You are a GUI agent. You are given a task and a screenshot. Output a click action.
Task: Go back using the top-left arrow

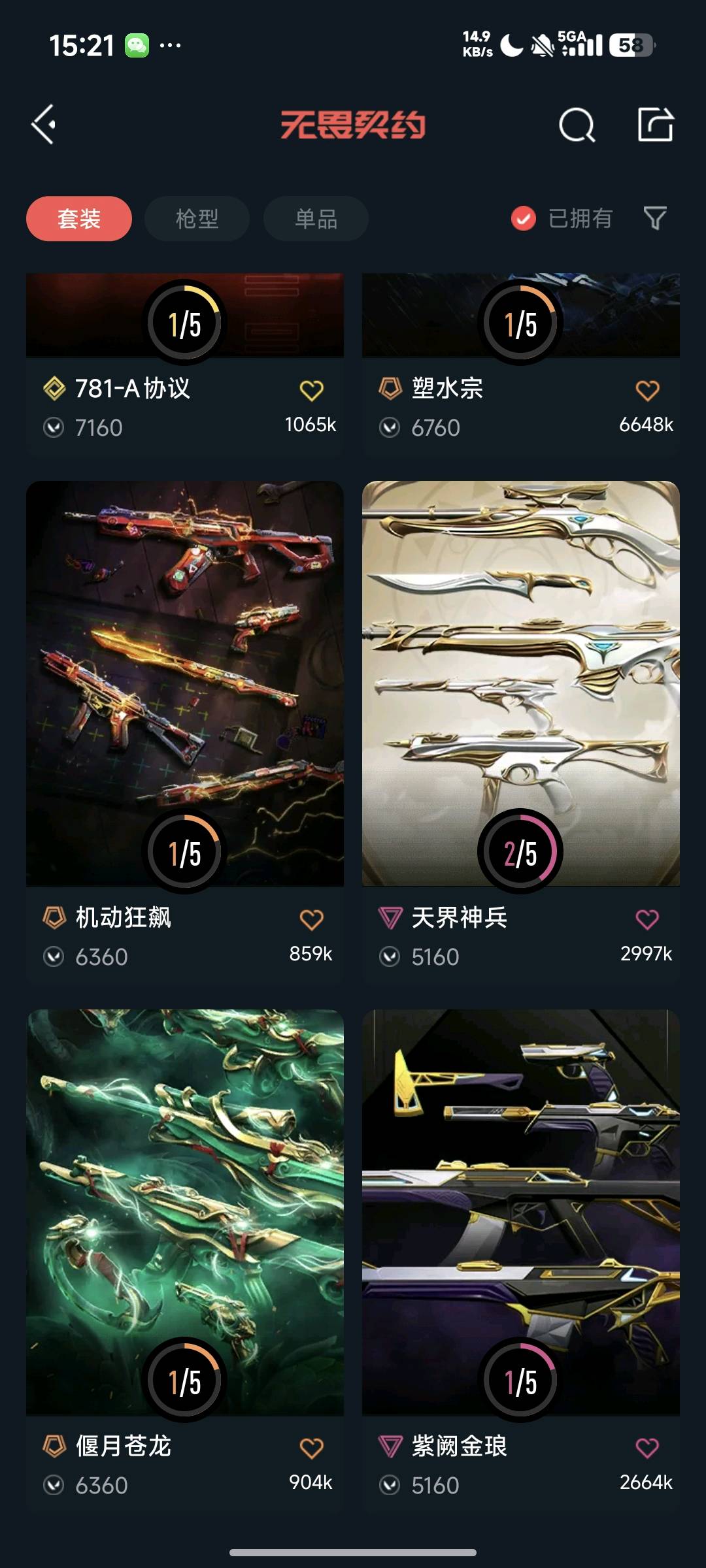pyautogui.click(x=43, y=124)
